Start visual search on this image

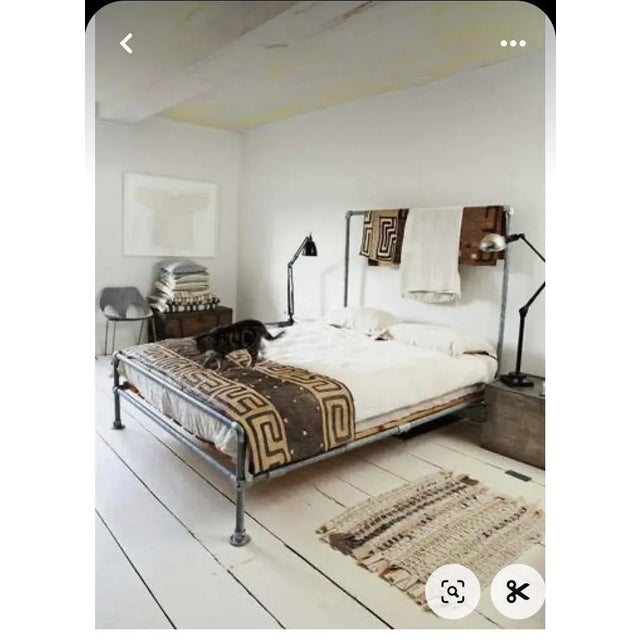(453, 591)
